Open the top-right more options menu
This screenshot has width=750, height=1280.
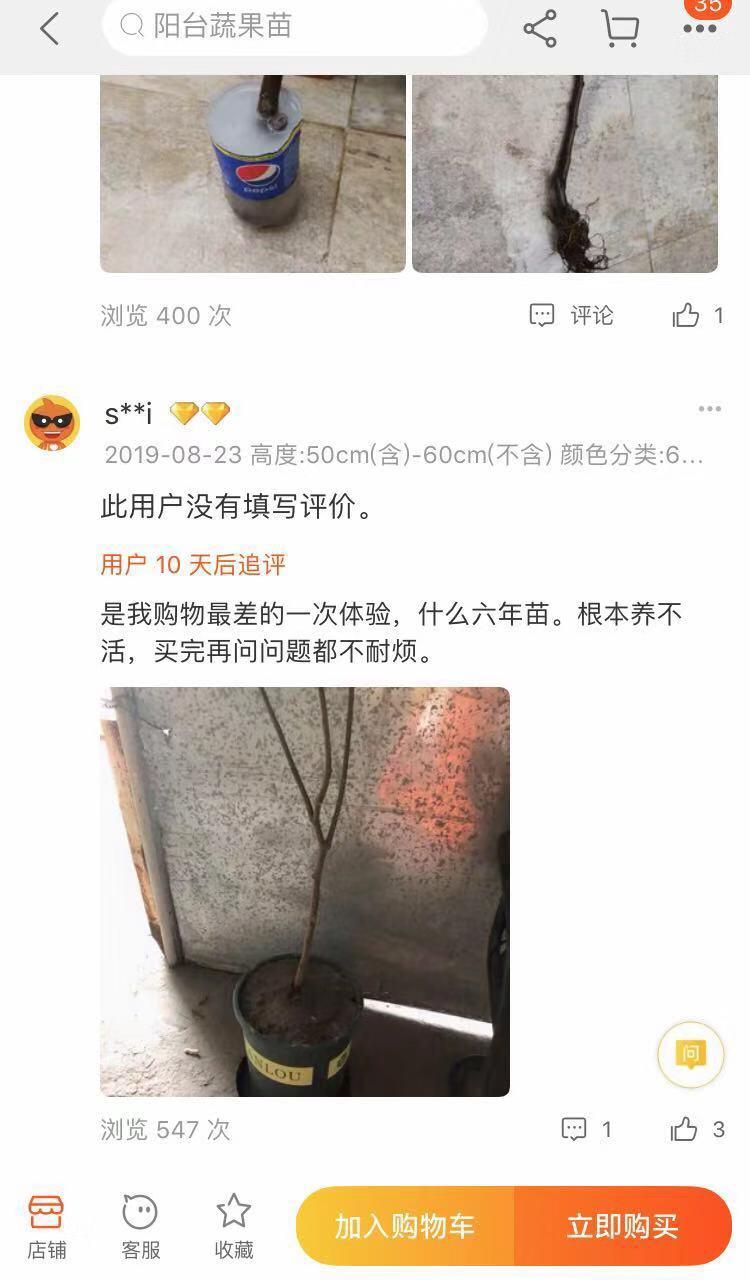pos(699,29)
